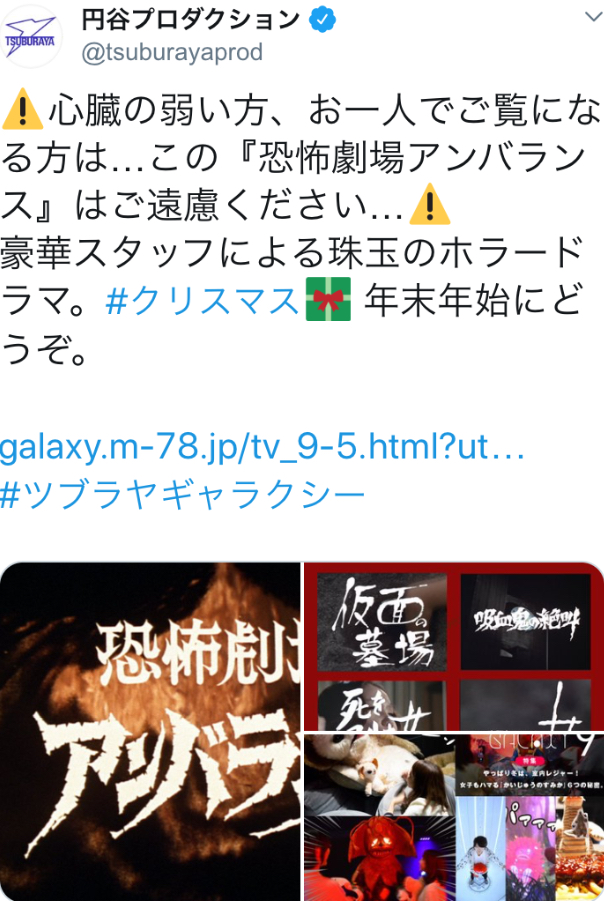The width and height of the screenshot is (604, 901).
Task: Open the #ツブラヤギャラクシー hashtag
Action: point(183,495)
